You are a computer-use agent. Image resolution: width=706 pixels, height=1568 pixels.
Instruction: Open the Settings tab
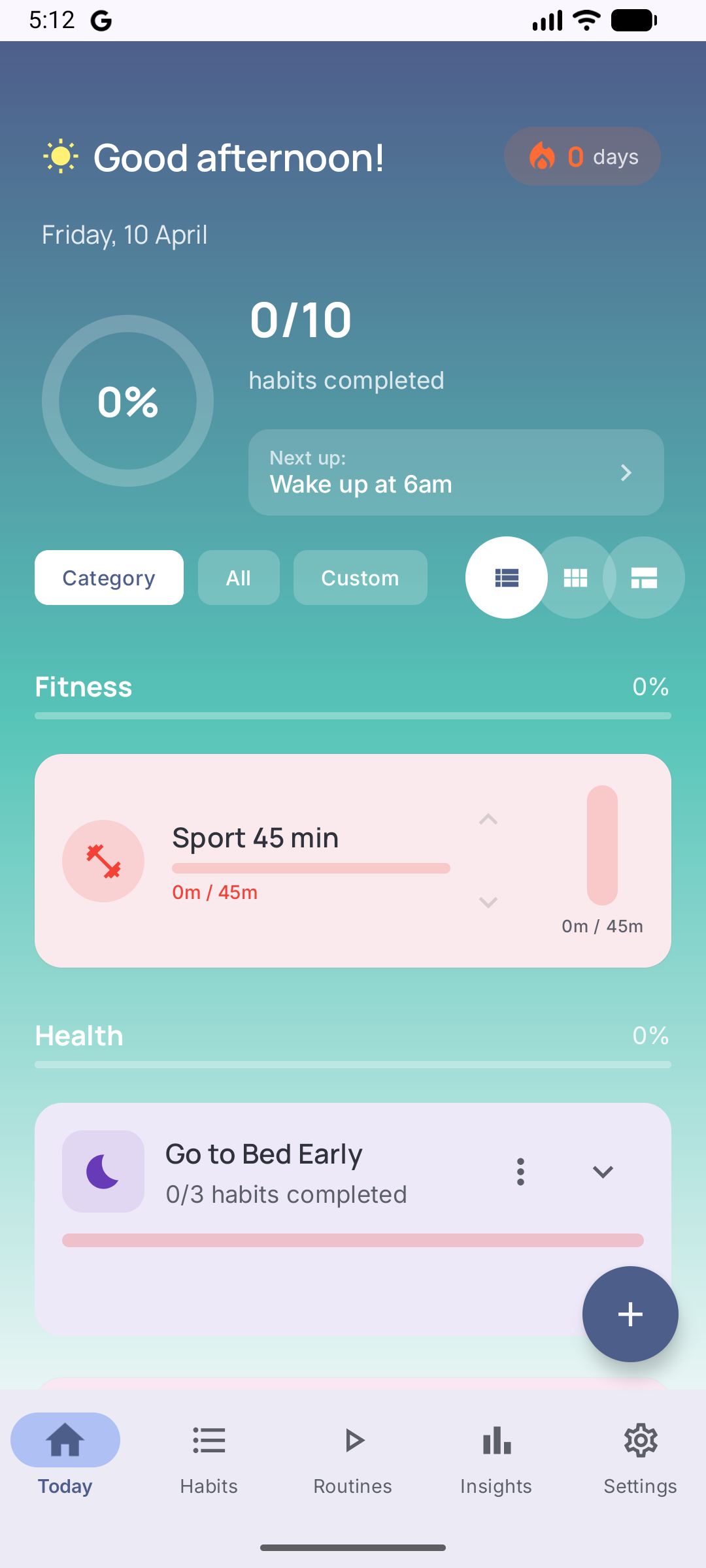(x=640, y=1454)
